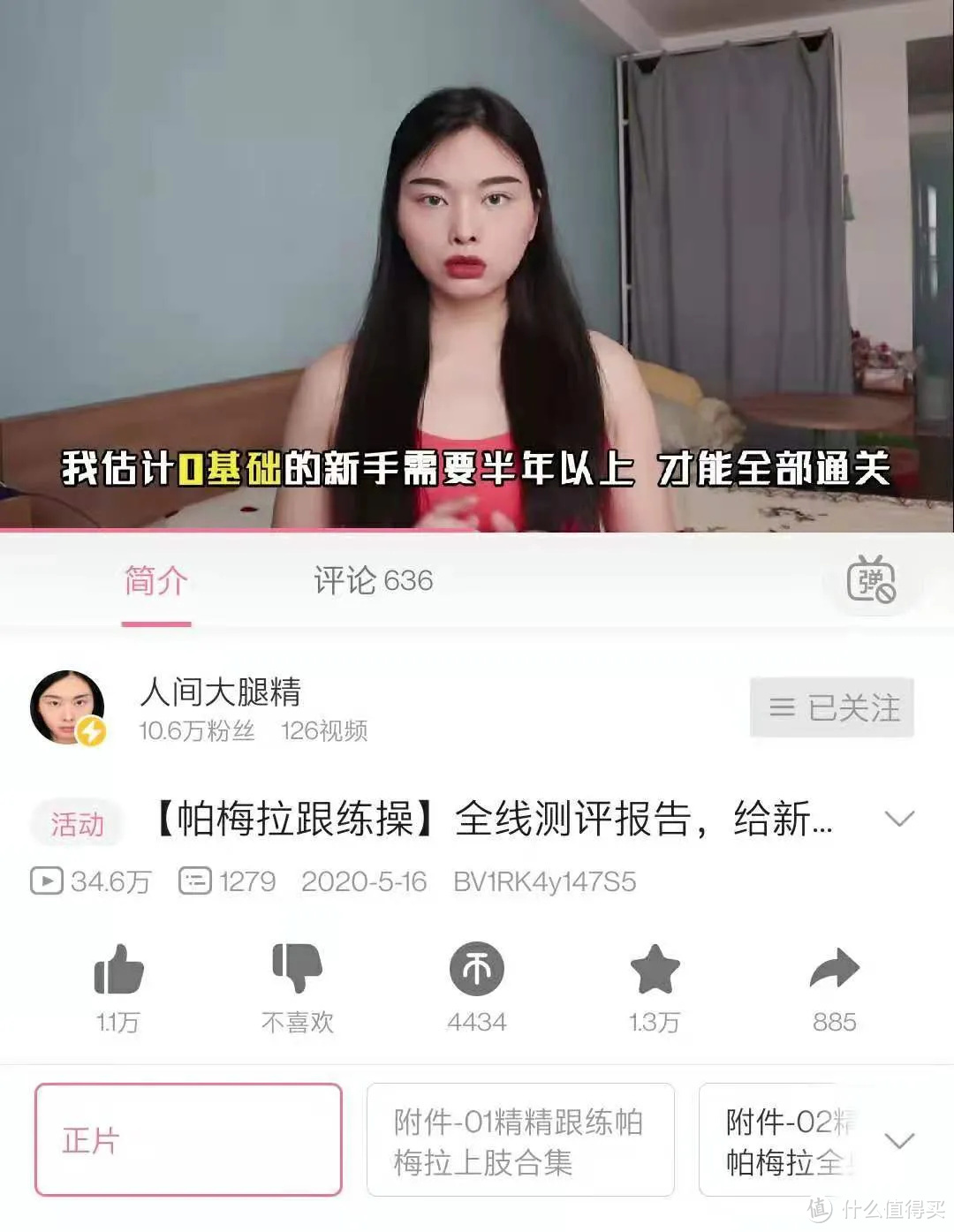Play 附件-01精精跟练帕梅拉上肢合集
Image resolution: width=954 pixels, height=1232 pixels.
520,1139
